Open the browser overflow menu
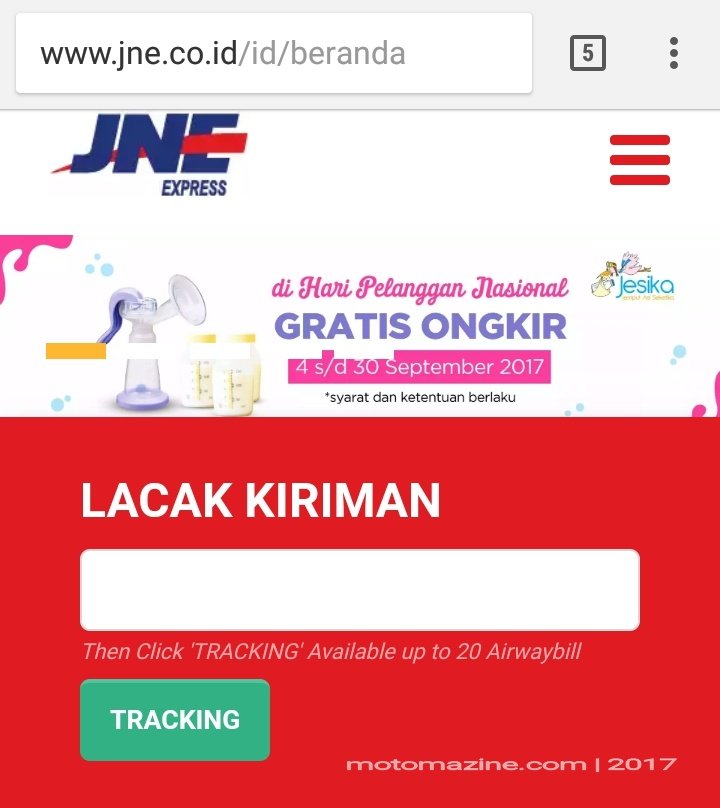Viewport: 720px width, 808px height. (674, 53)
